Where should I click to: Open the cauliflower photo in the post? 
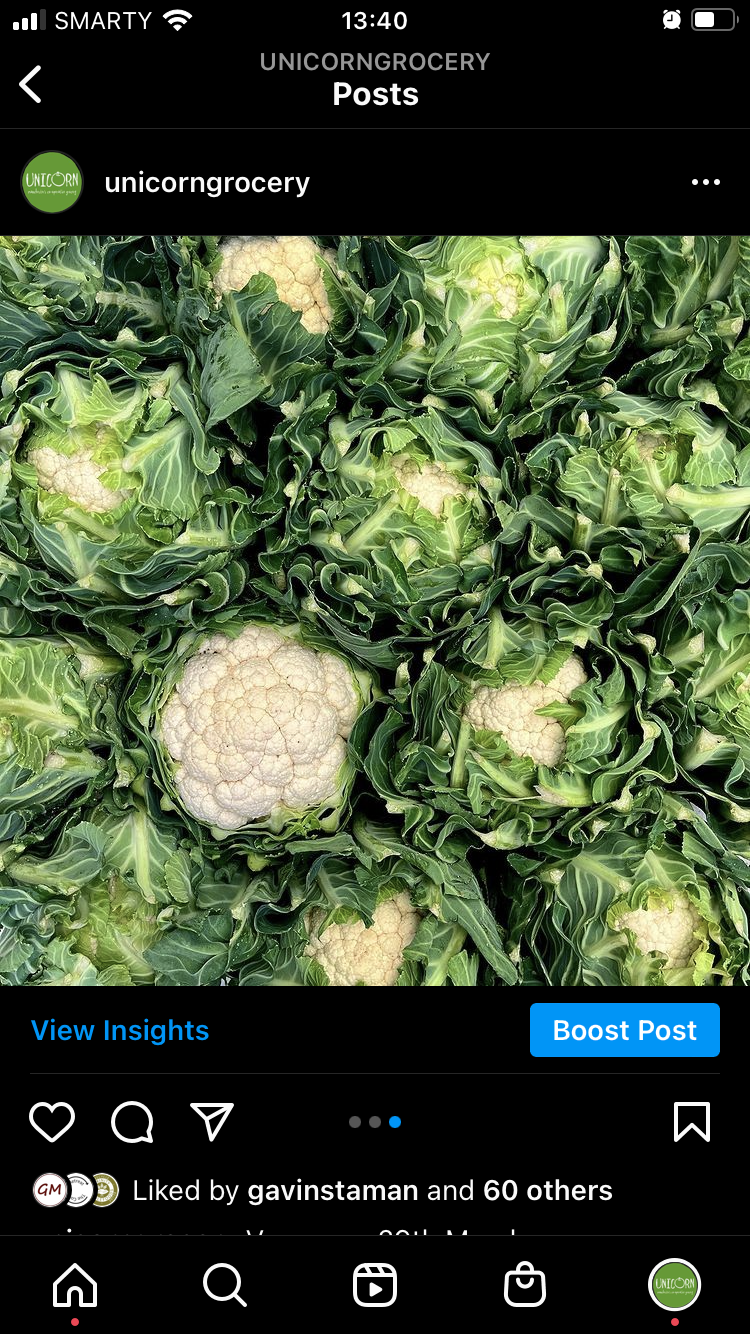(375, 610)
